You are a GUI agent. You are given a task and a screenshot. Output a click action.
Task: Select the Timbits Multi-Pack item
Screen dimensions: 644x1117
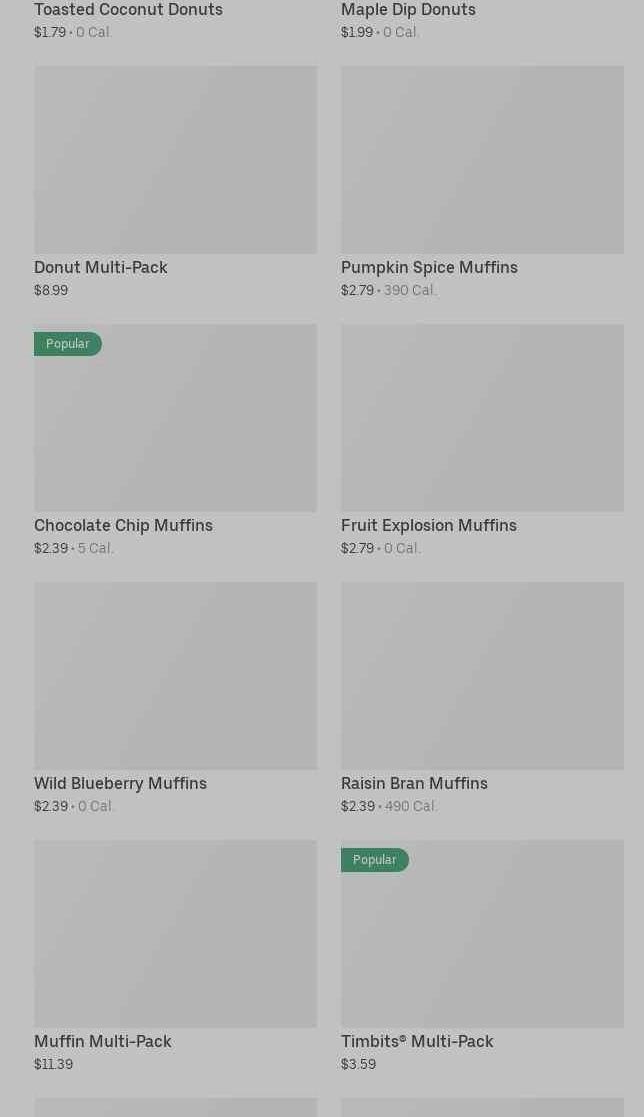482,934
